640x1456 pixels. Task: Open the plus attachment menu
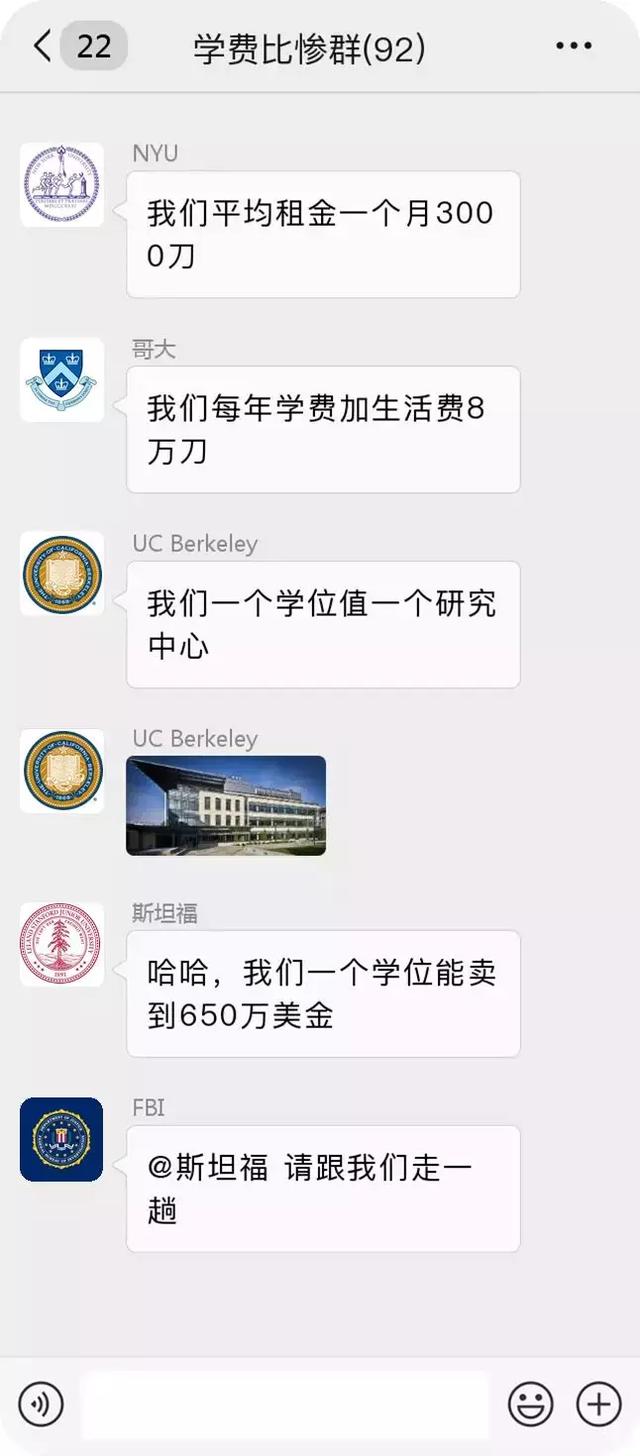(x=598, y=1404)
